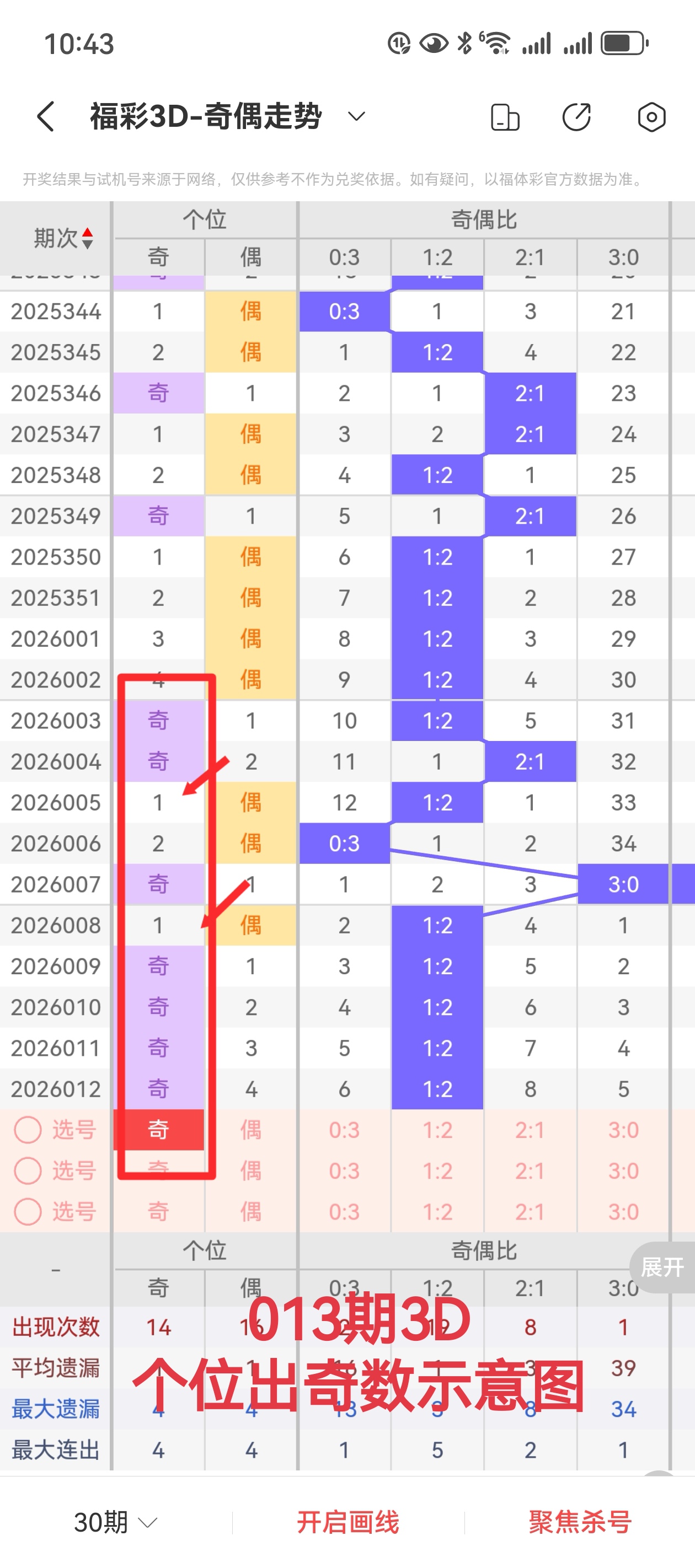Pick 1:2 ratio in first 选号 row
Image resolution: width=695 pixels, height=1568 pixels.
point(437,1130)
